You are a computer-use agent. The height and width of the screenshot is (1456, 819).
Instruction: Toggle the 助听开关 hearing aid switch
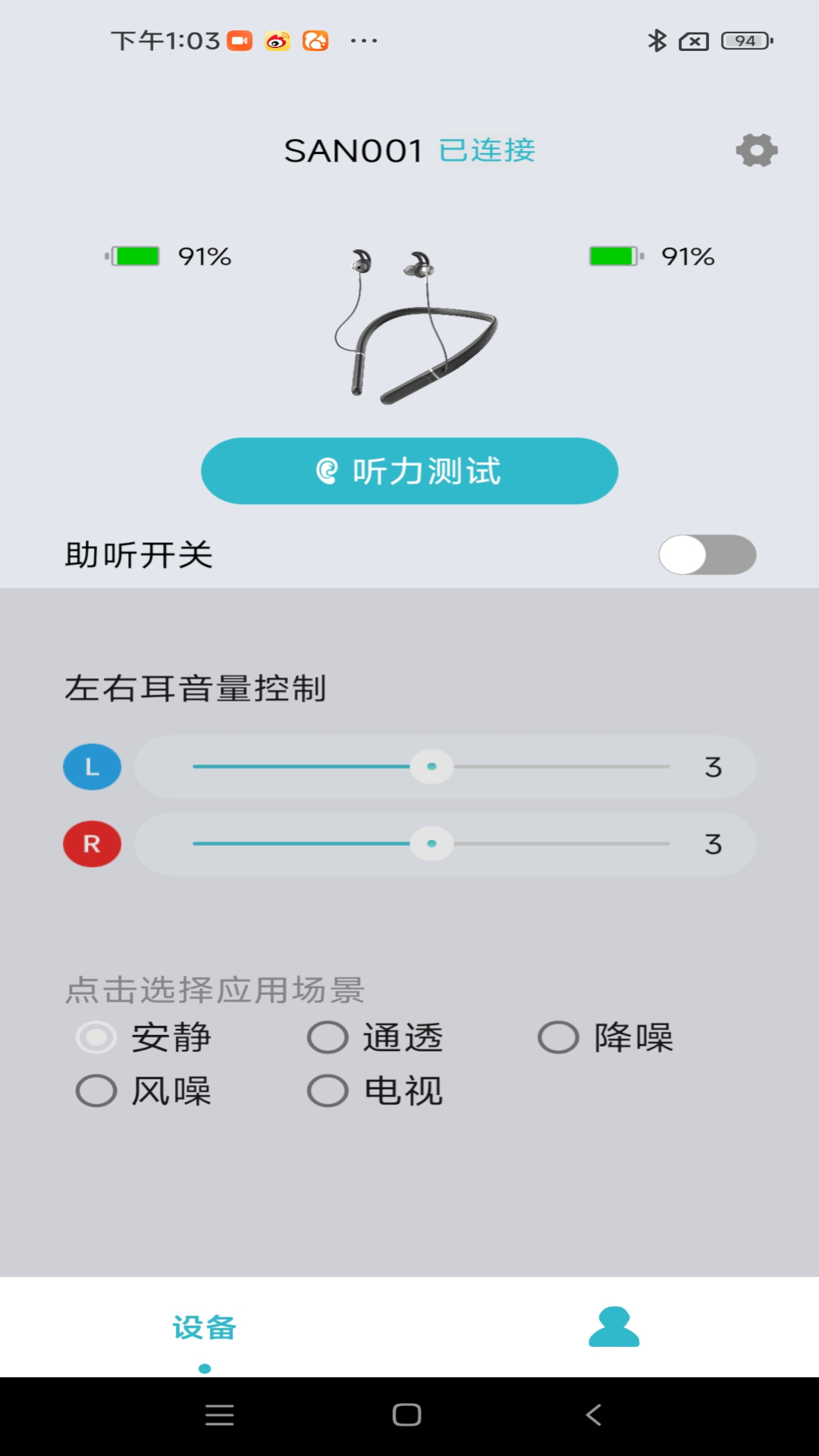click(708, 554)
